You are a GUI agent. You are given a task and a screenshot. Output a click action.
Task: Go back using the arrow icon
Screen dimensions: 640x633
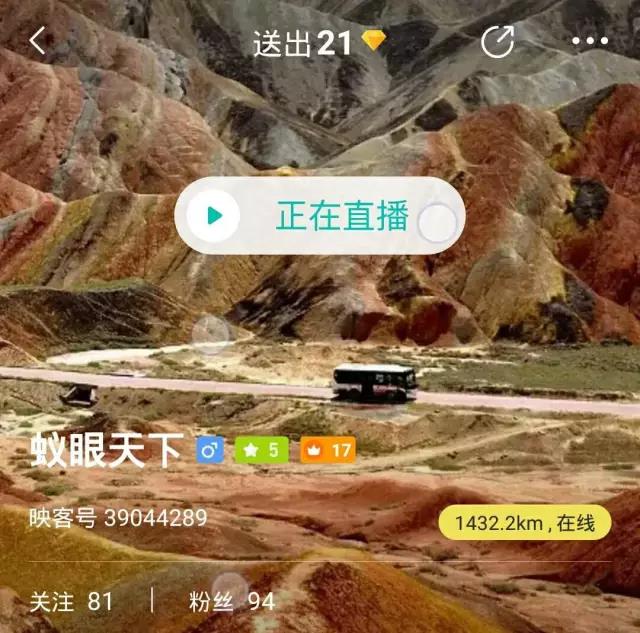[x=38, y=41]
